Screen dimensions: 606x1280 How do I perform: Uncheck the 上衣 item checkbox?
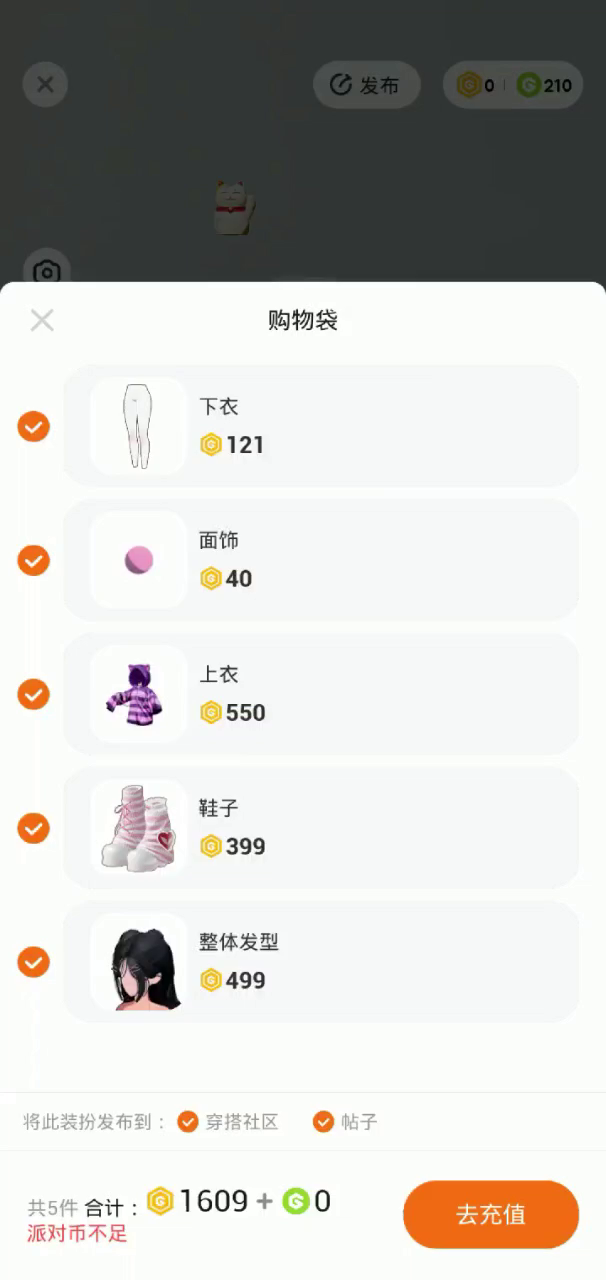coord(34,694)
